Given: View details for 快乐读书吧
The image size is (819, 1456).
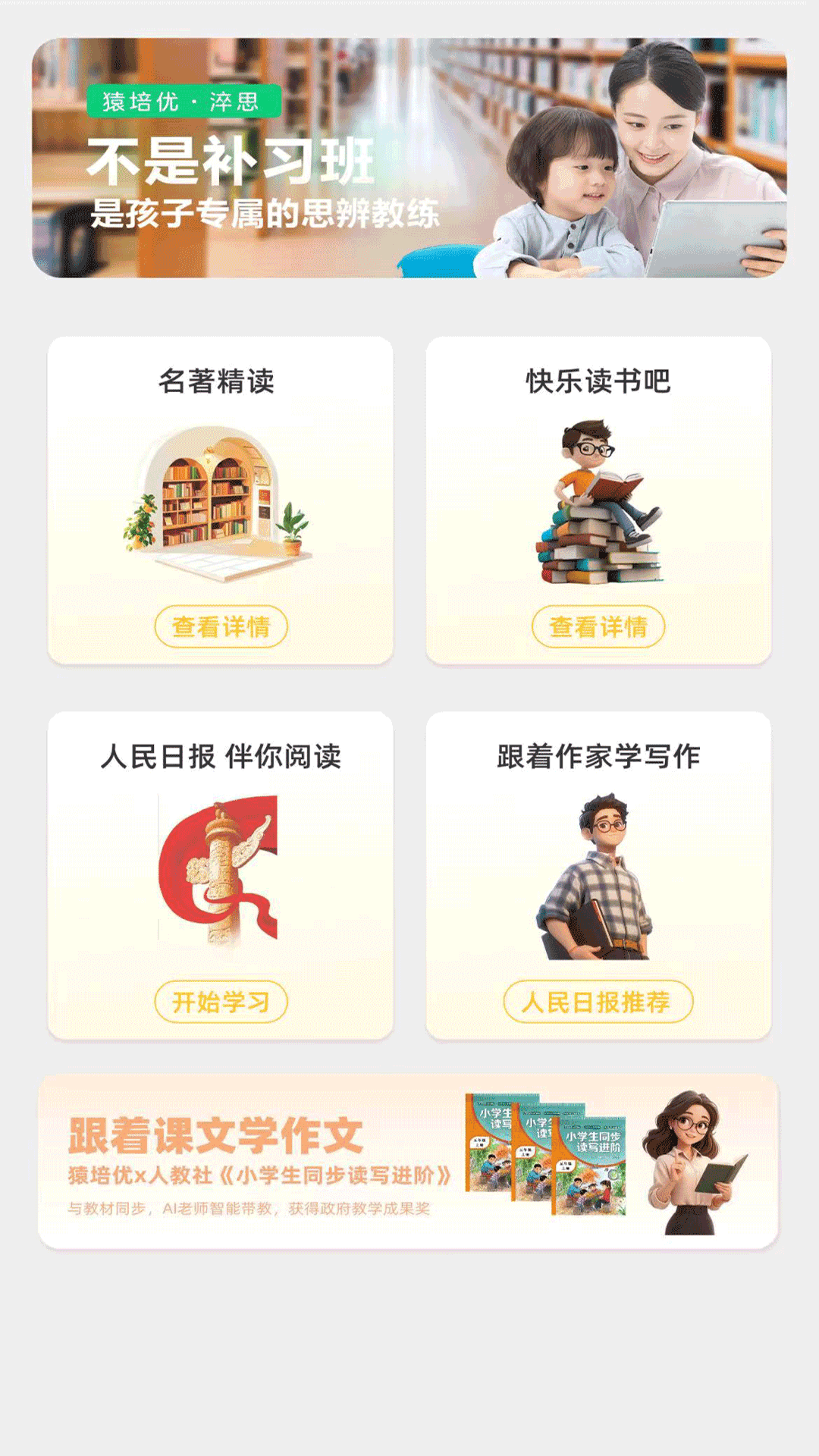Looking at the screenshot, I should 598,626.
